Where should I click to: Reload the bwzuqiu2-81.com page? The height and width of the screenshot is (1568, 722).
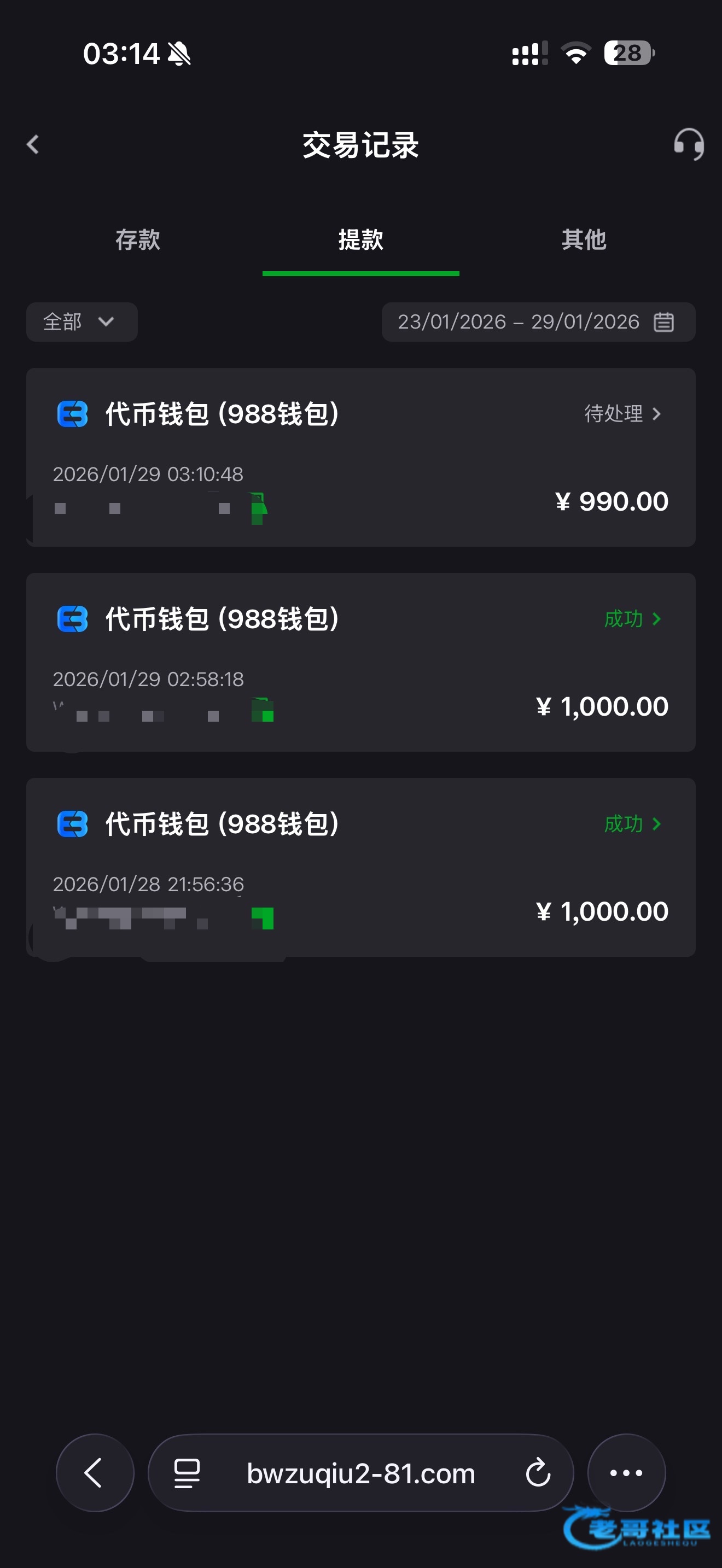point(538,1473)
